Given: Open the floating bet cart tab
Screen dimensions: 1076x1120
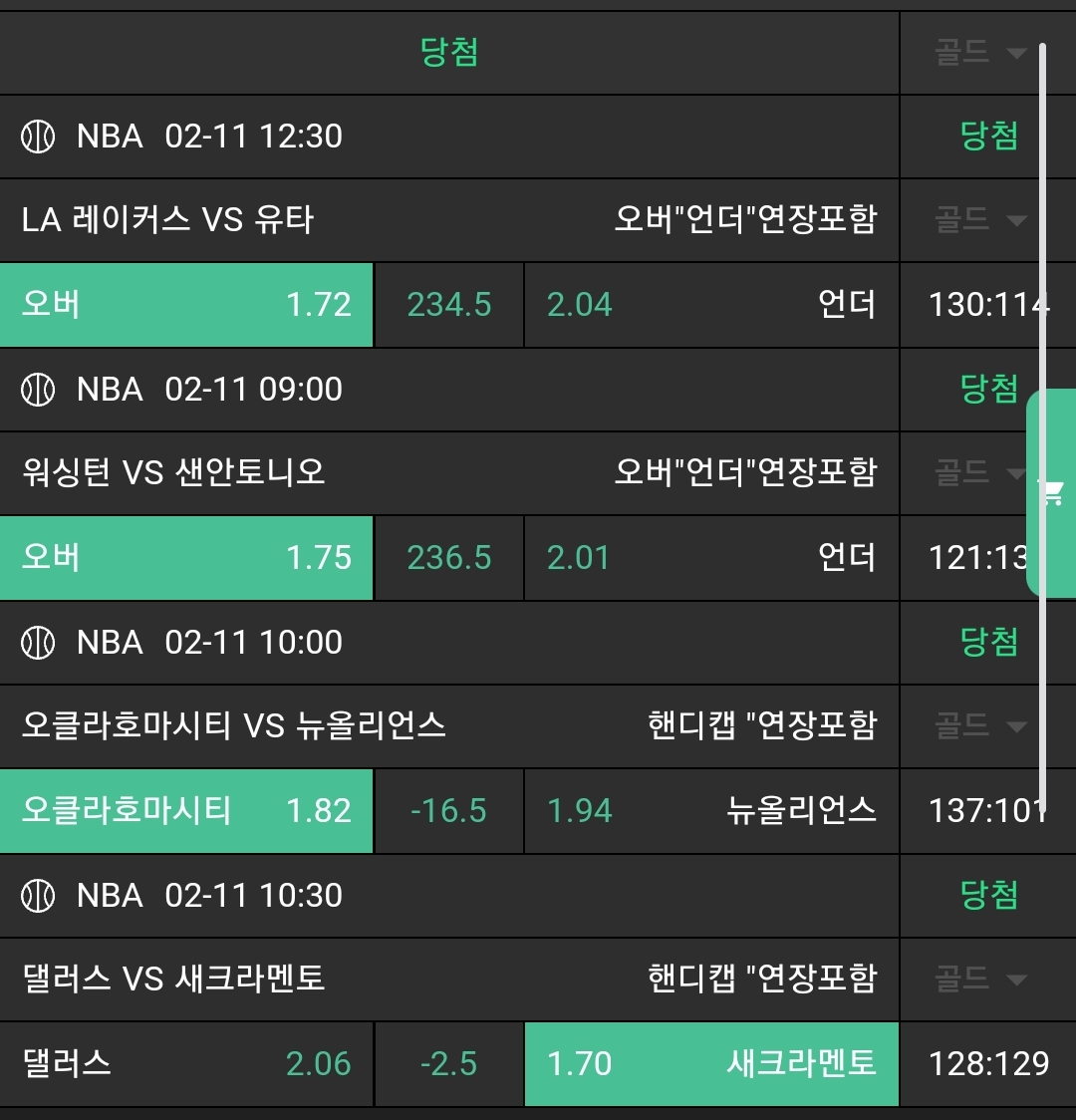Looking at the screenshot, I should pos(1052,493).
